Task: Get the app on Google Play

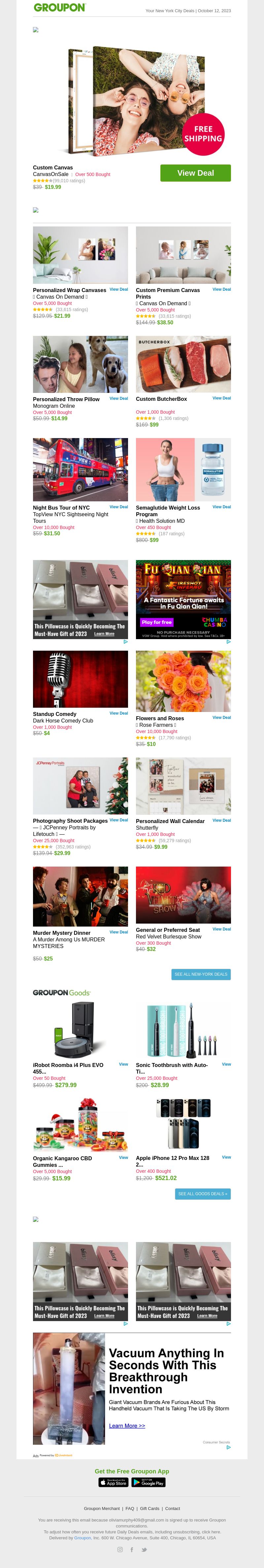Action: pos(148,1483)
